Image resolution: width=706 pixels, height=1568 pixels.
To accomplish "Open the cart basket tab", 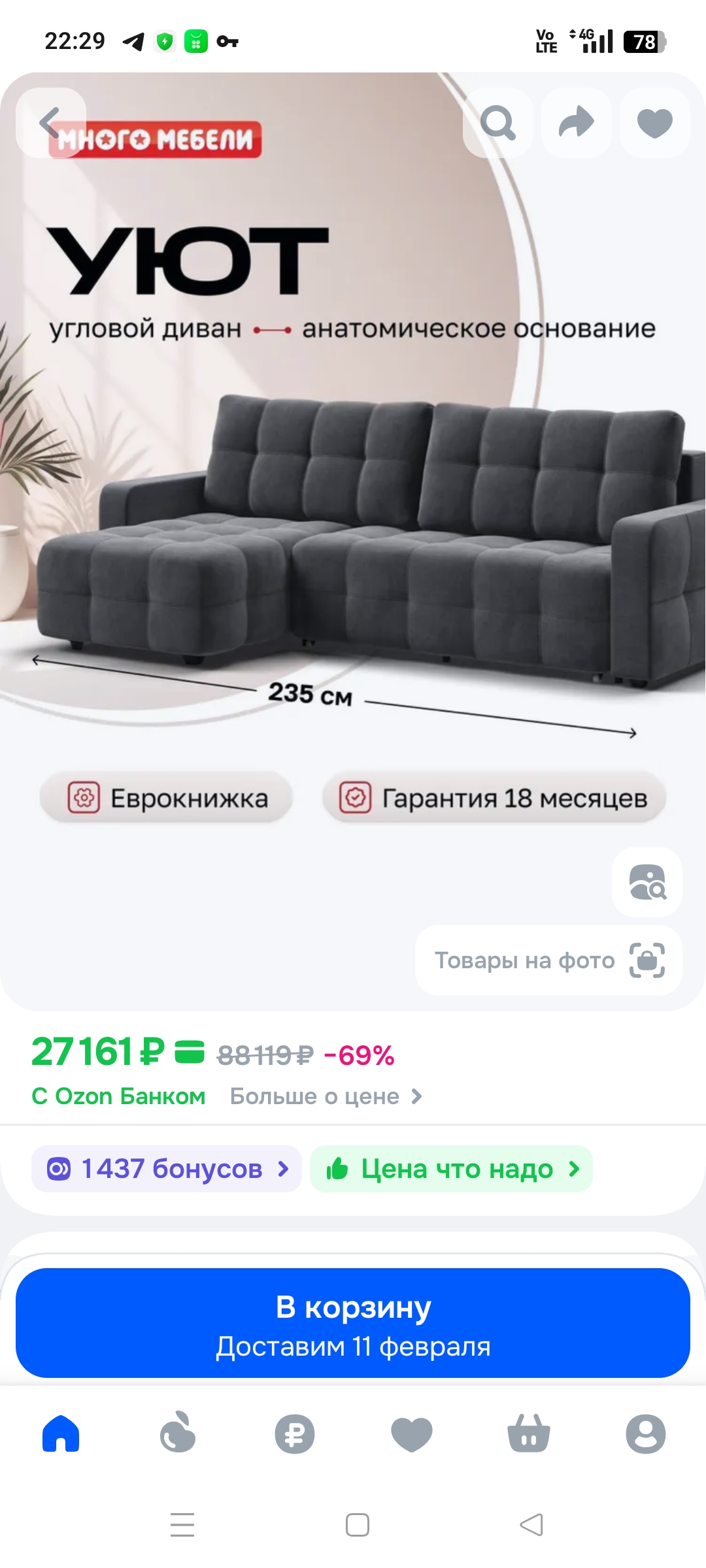I will coord(529,1434).
